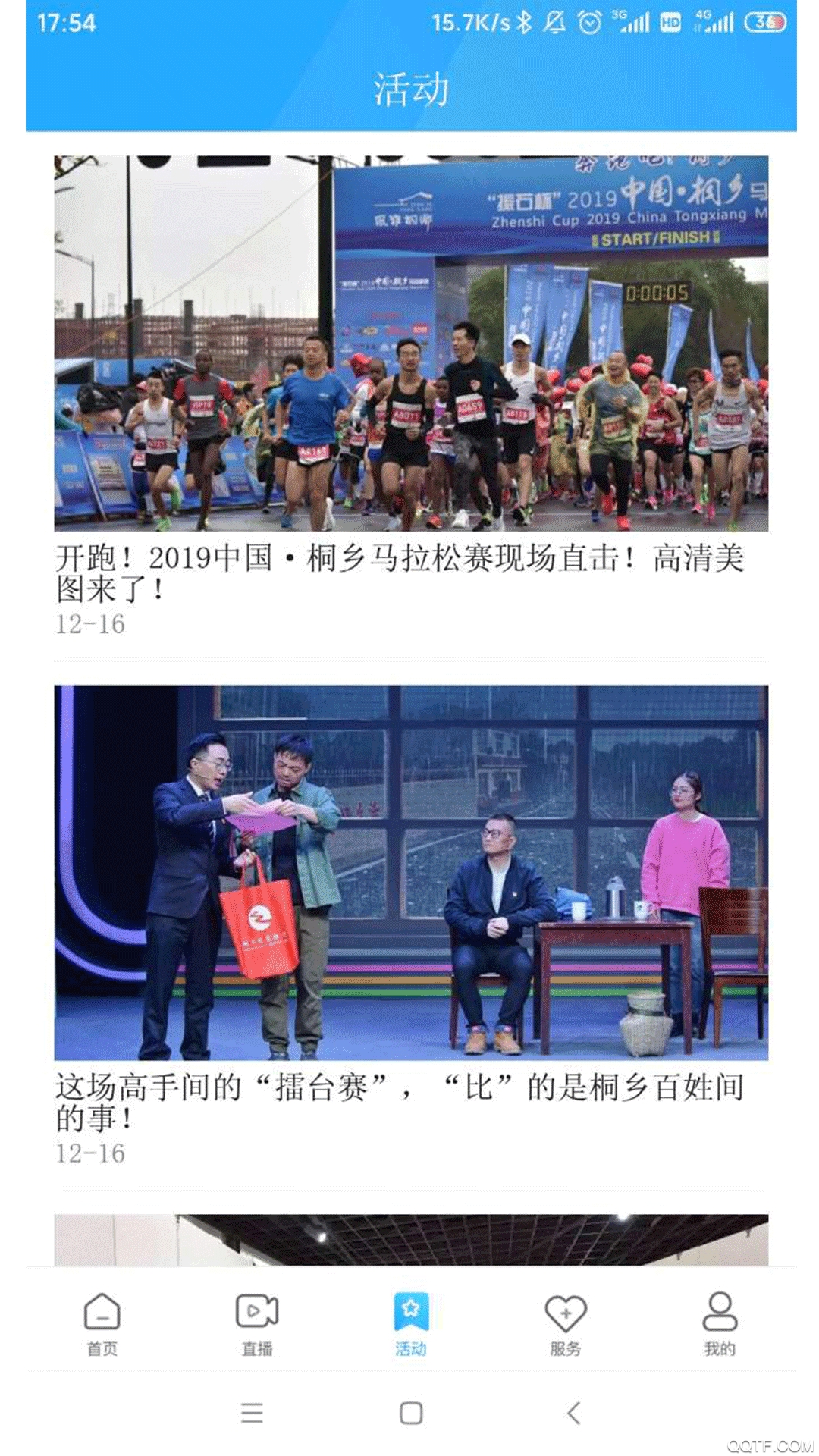Go to the 服务 tab
Screen dimensions: 819x1456
tap(565, 1323)
